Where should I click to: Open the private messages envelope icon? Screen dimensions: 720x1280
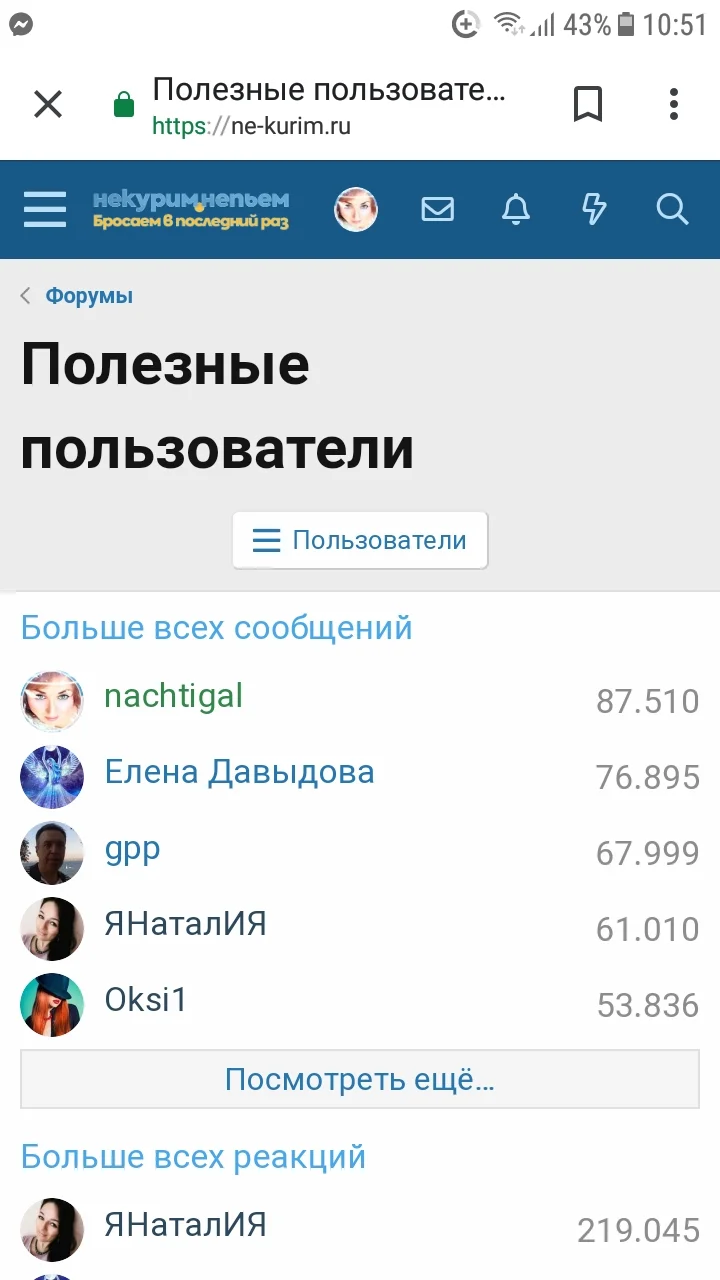pyautogui.click(x=437, y=210)
